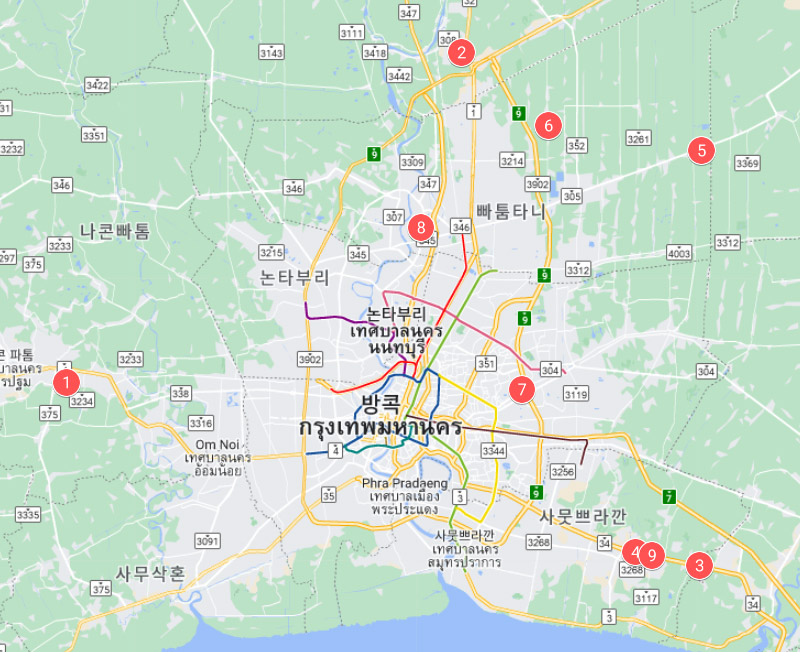Select location pin number 8
The width and height of the screenshot is (800, 652).
[422, 228]
